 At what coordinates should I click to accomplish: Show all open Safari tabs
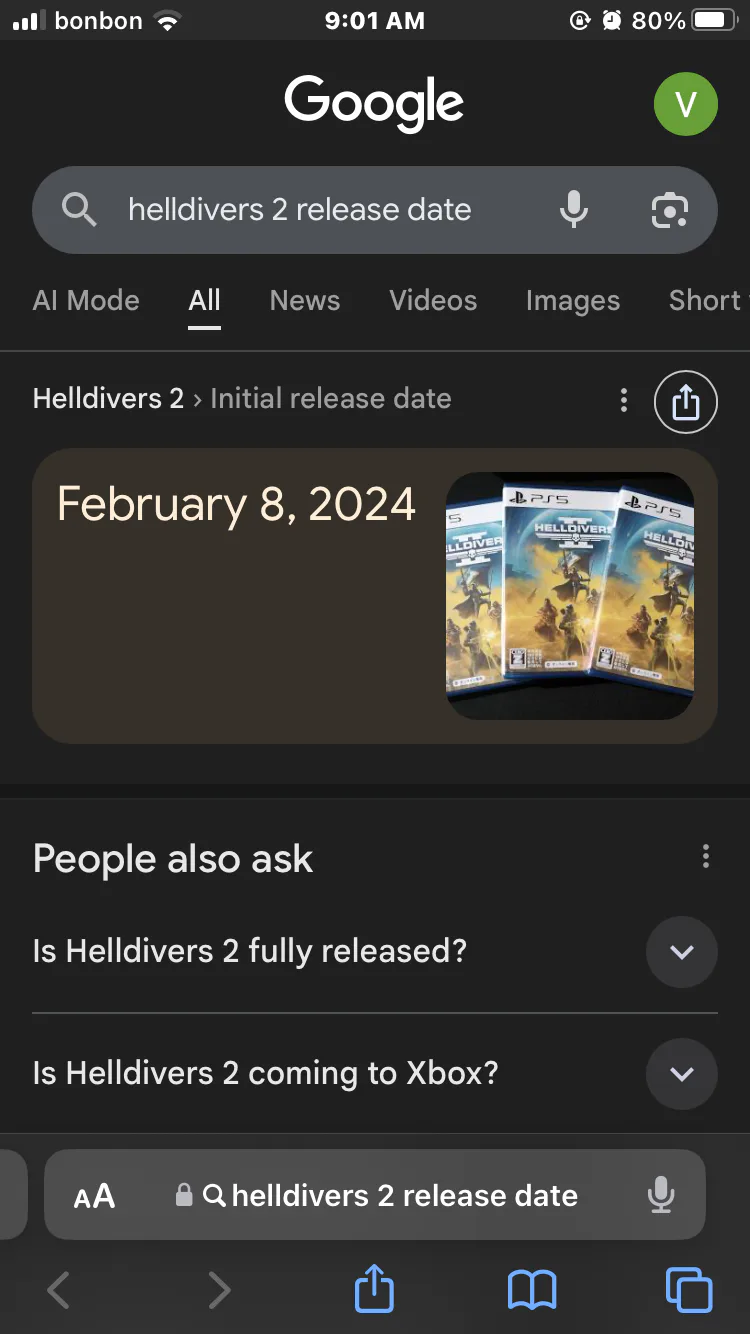click(x=689, y=1290)
